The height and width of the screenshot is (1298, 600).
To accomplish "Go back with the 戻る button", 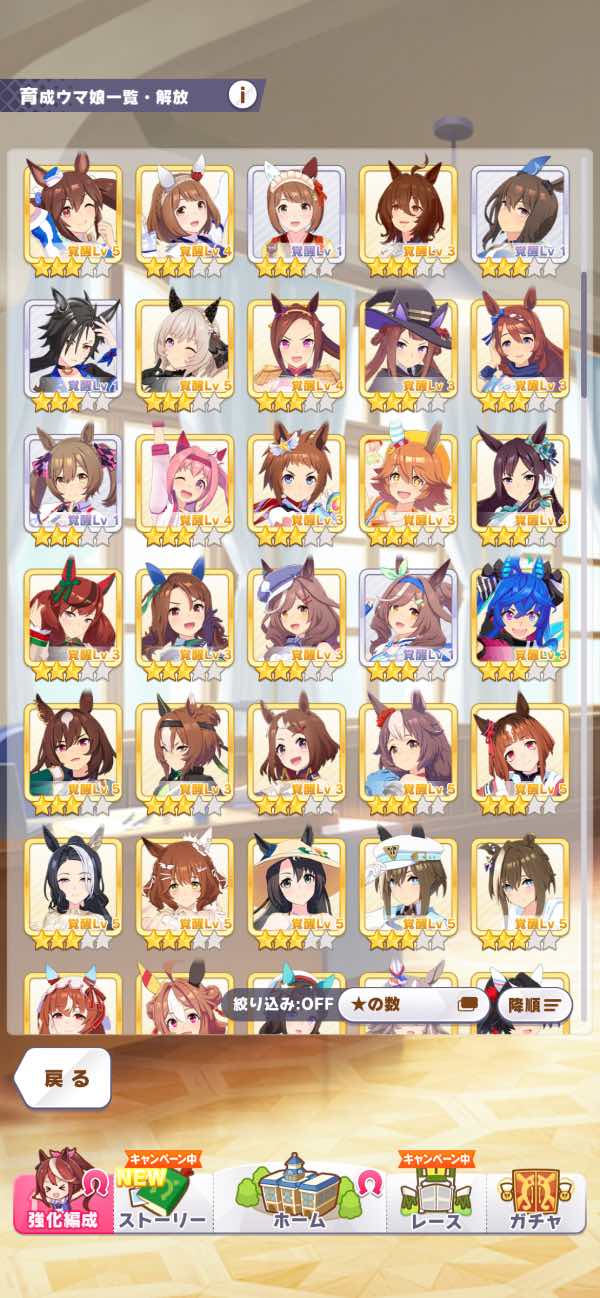I will (x=64, y=1078).
